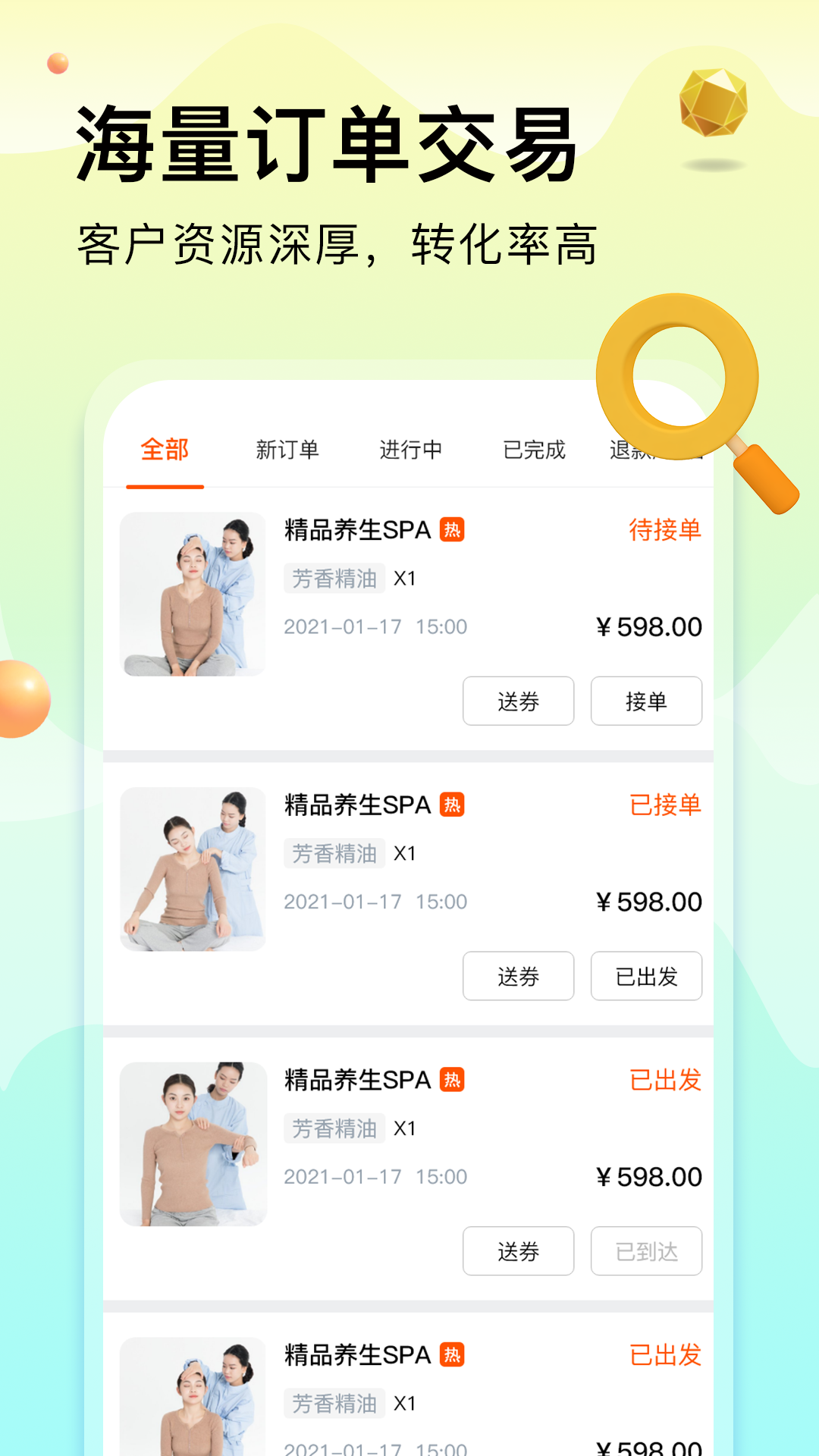Open the 进行中 tab

click(x=410, y=450)
